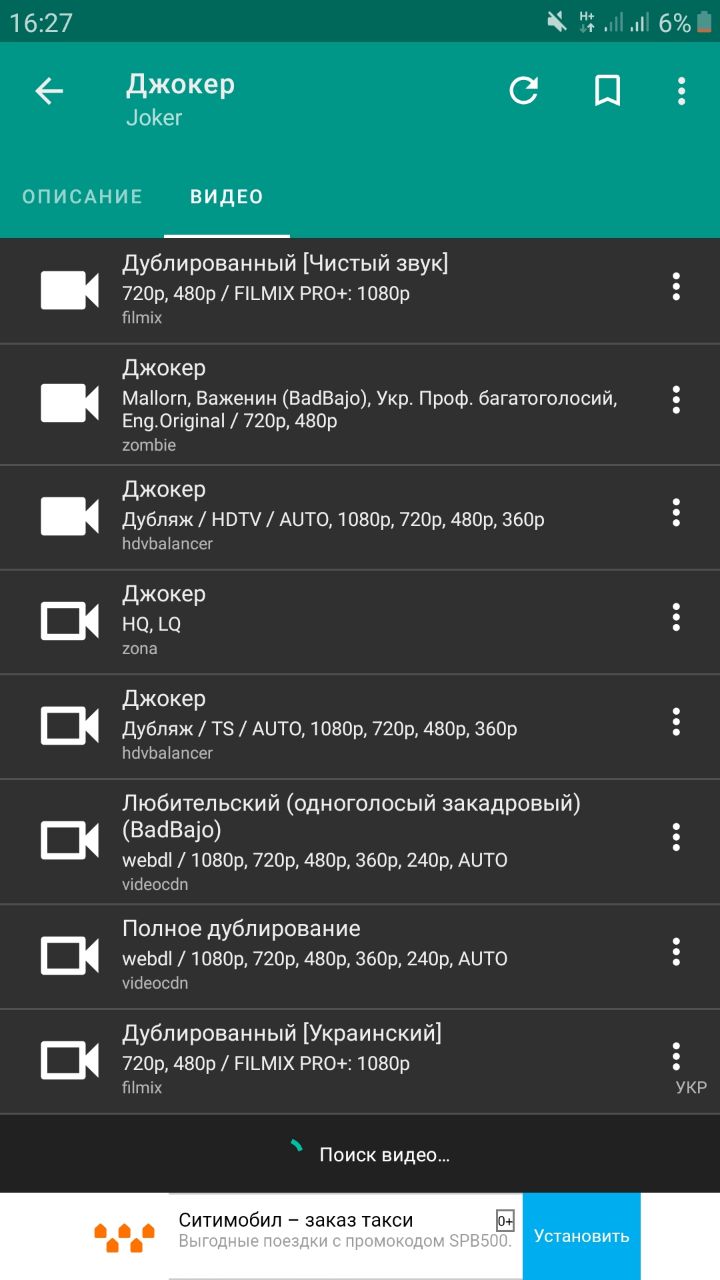The height and width of the screenshot is (1280, 720).
Task: Show more options for the zombie video
Action: (x=676, y=400)
